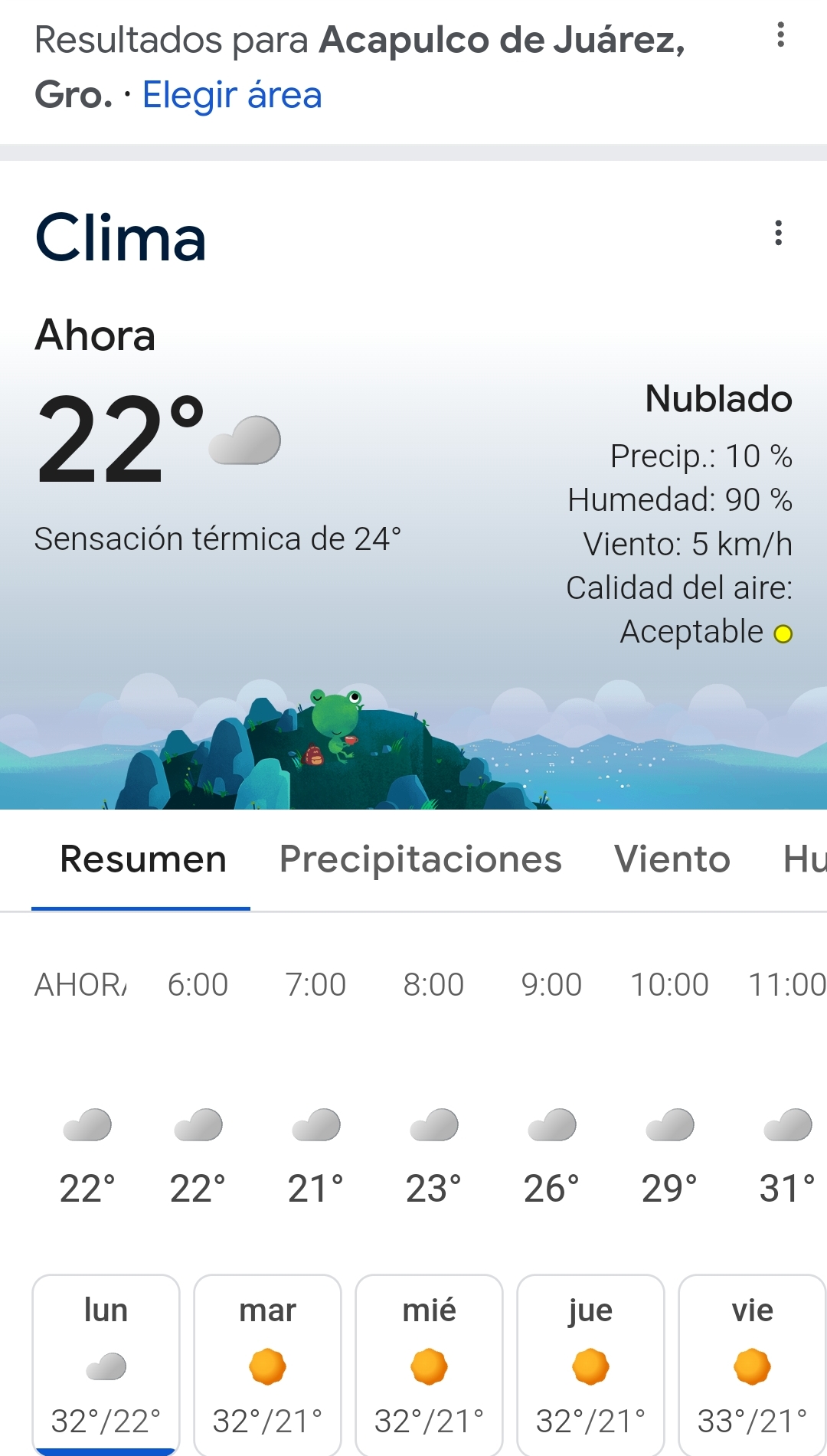Open the Clima card options menu

point(778,233)
